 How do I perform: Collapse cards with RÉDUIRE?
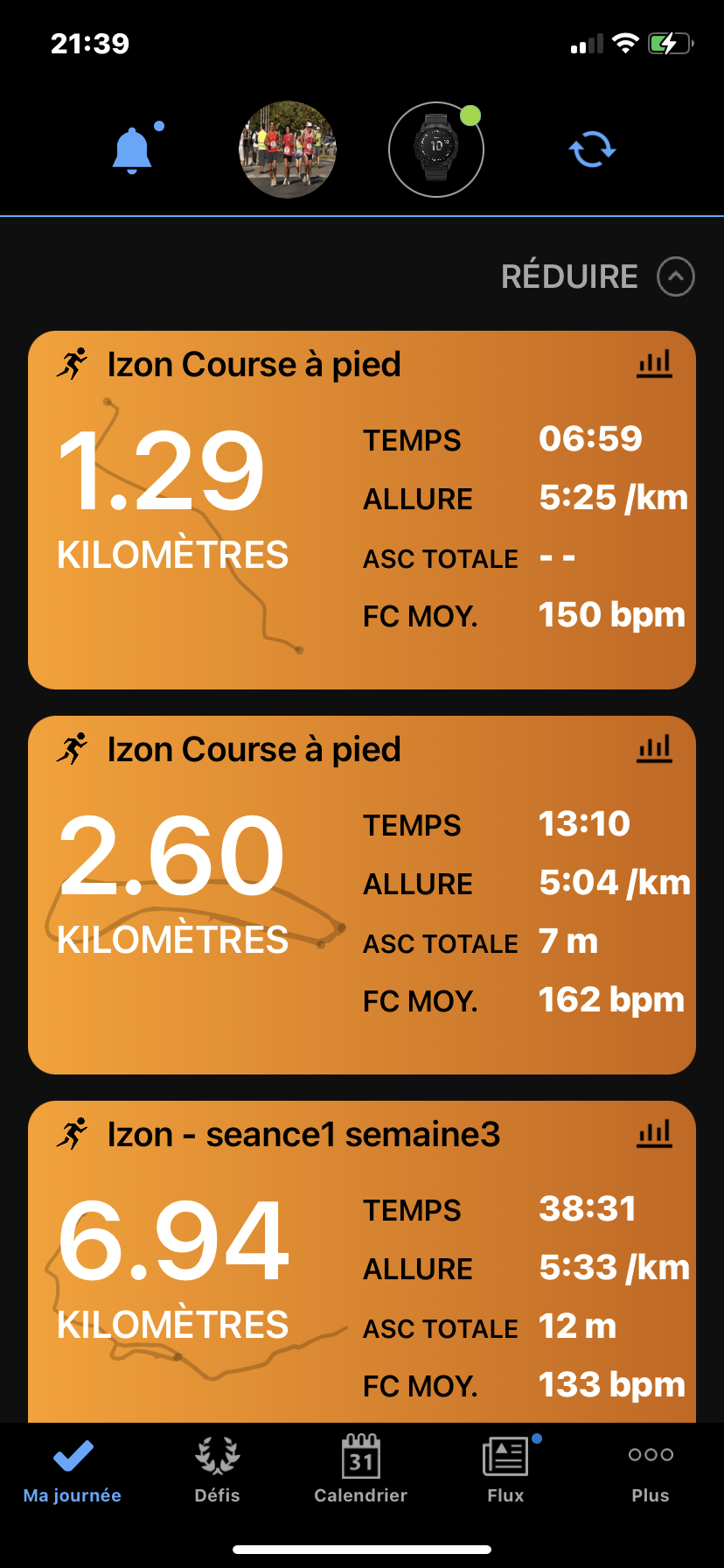click(598, 276)
